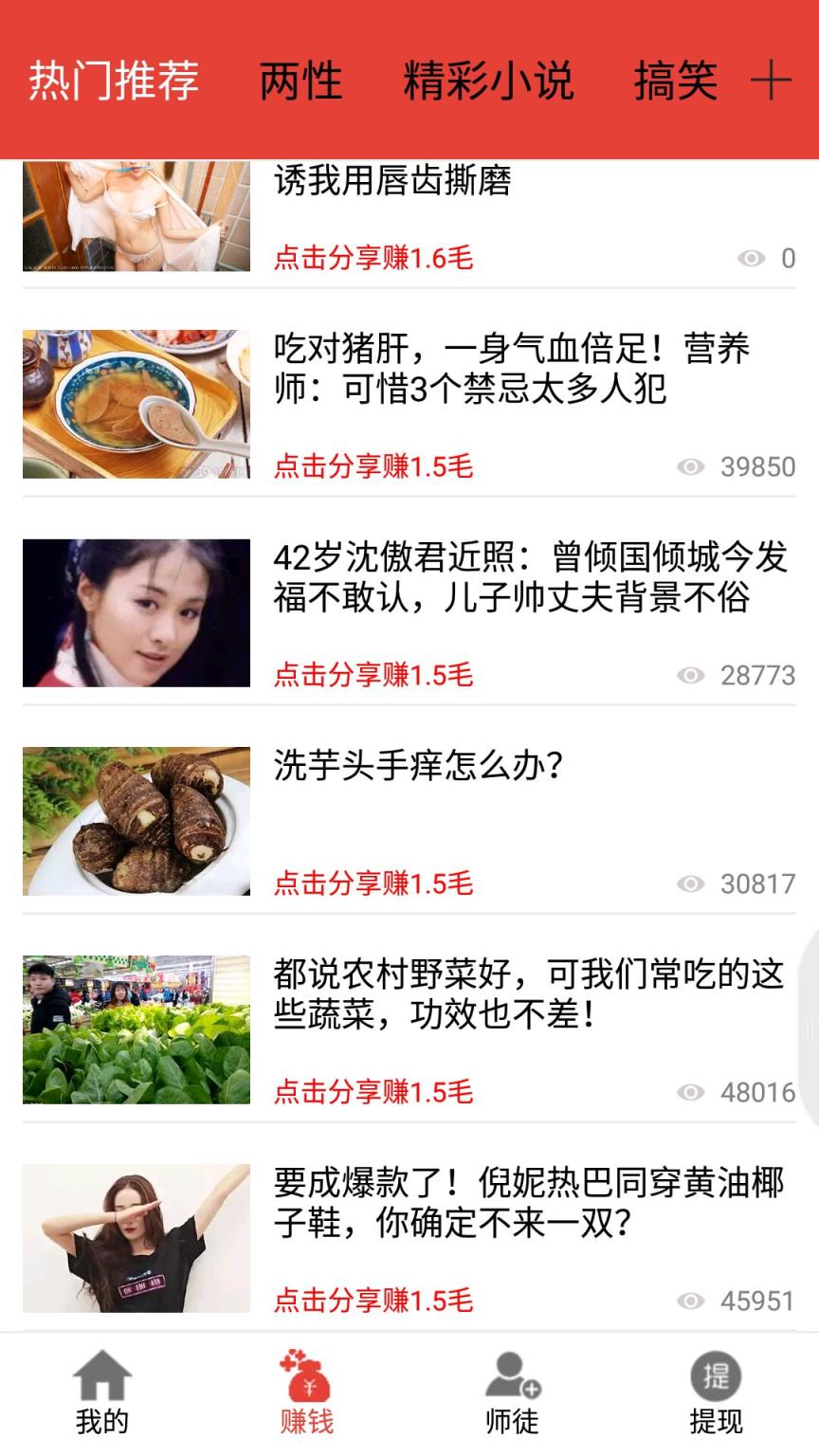Tap the vegetable market thumbnail photo
This screenshot has height=1456, width=819.
coord(136,1029)
